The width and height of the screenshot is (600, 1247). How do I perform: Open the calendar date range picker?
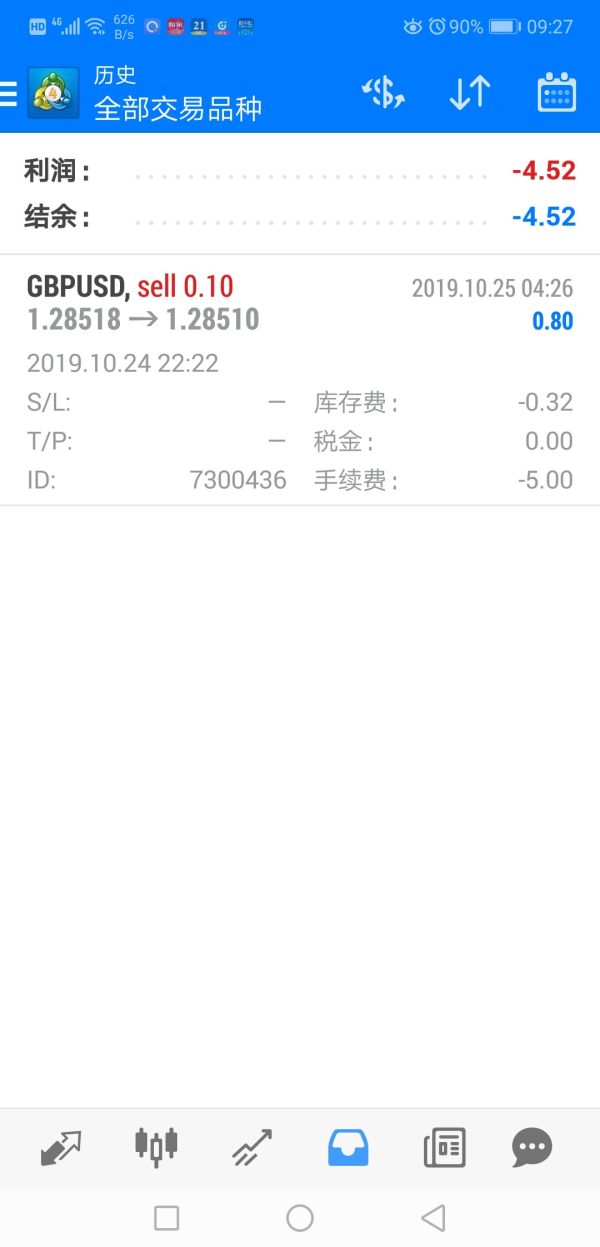click(556, 93)
